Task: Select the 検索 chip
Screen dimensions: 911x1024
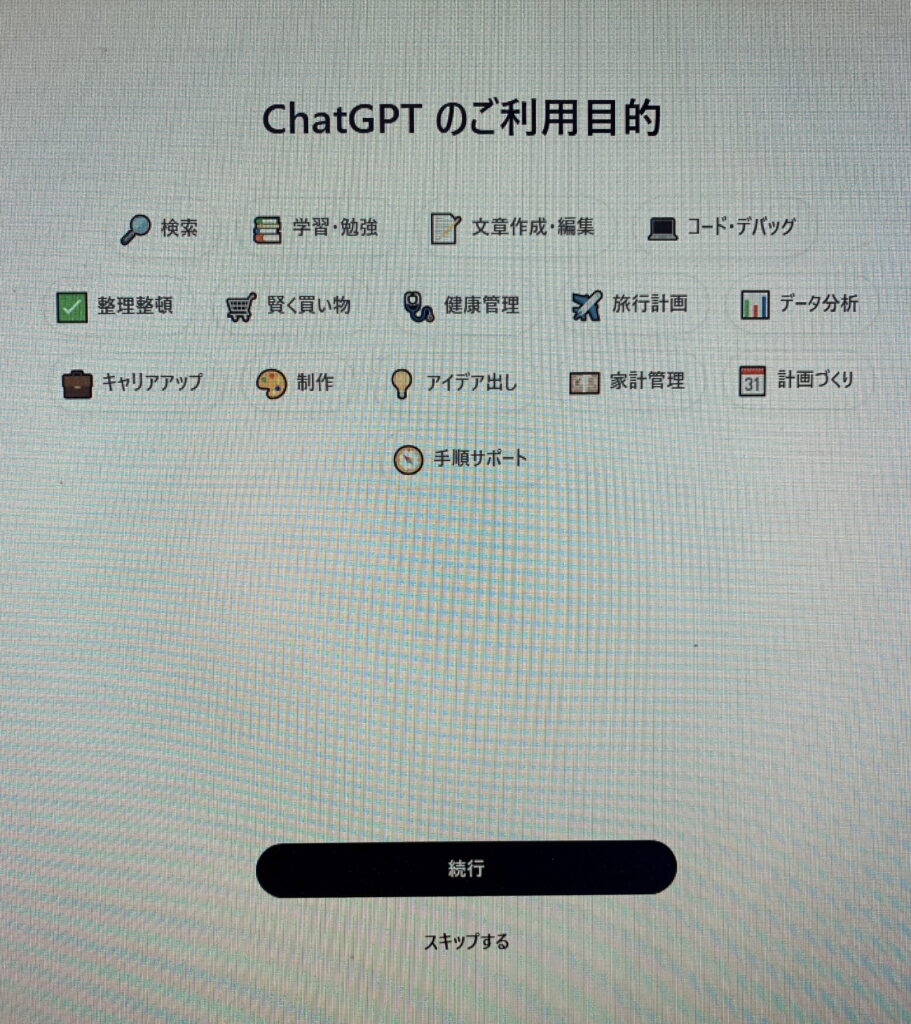Action: click(160, 229)
